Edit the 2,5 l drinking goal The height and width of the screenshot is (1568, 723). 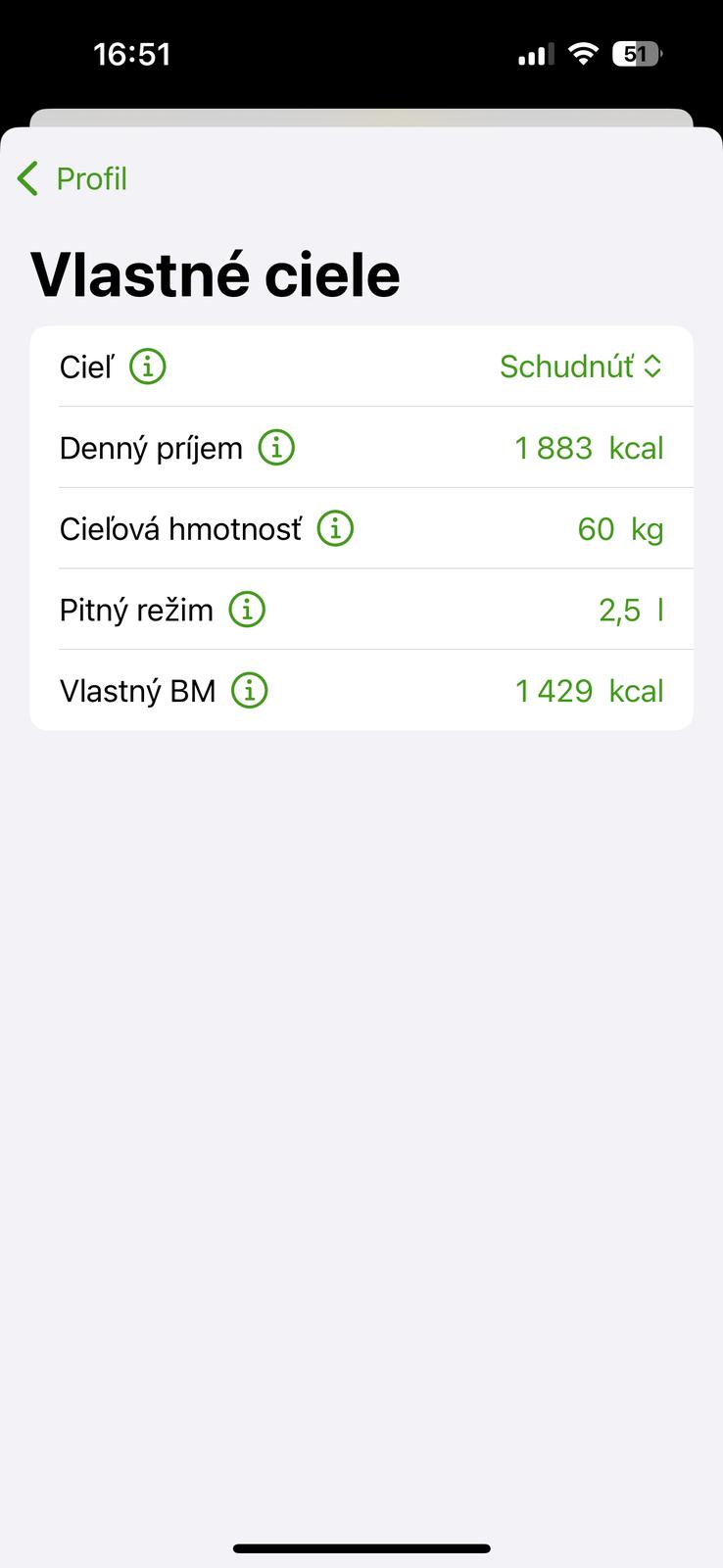pos(630,610)
